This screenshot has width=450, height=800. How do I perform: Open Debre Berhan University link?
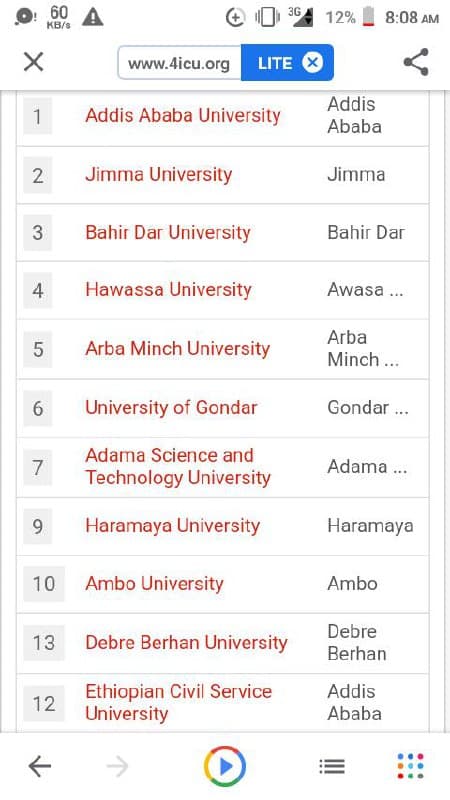pyautogui.click(x=186, y=643)
